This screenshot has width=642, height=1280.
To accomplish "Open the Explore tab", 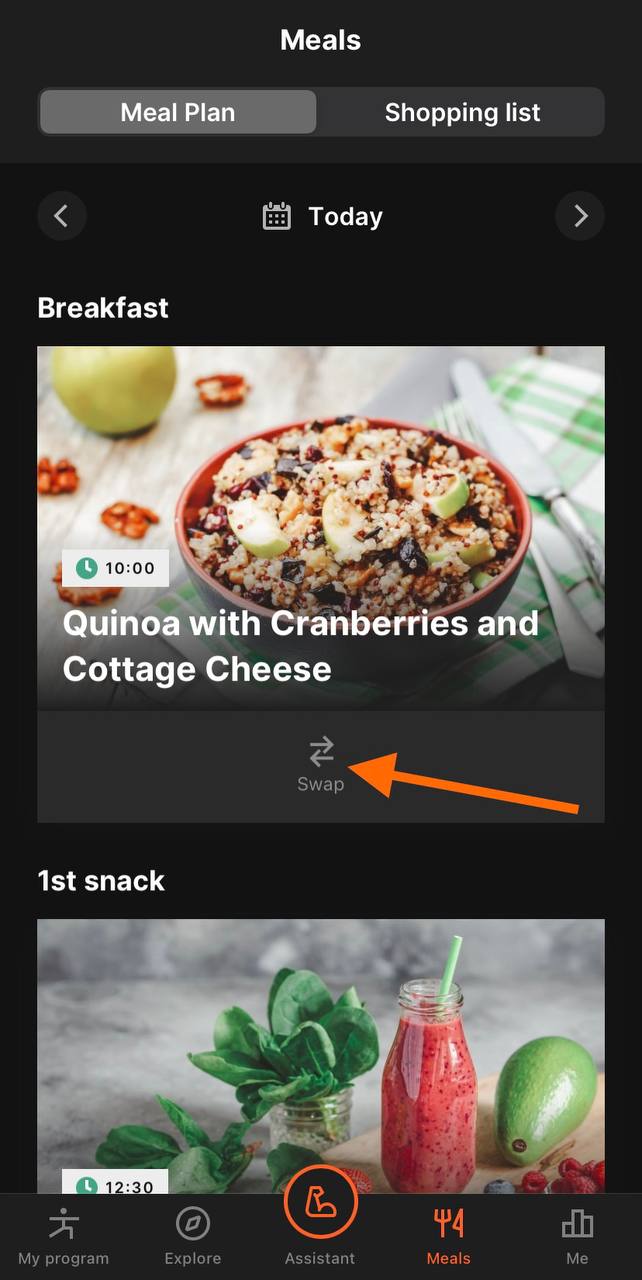I will 192,1236.
